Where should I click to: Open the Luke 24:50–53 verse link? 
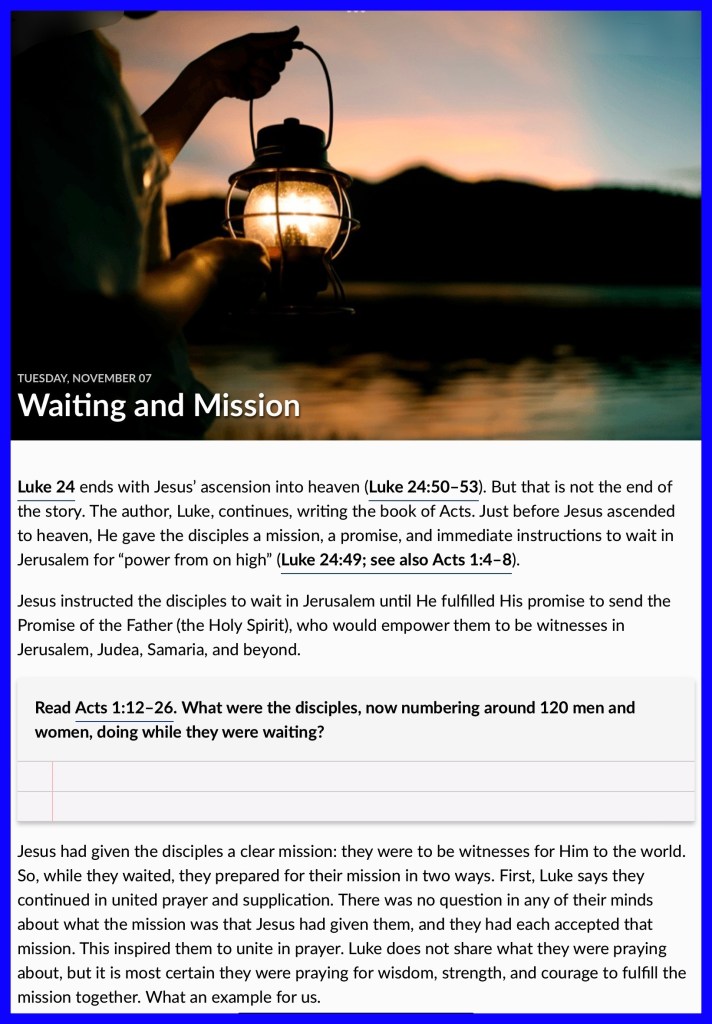(424, 487)
